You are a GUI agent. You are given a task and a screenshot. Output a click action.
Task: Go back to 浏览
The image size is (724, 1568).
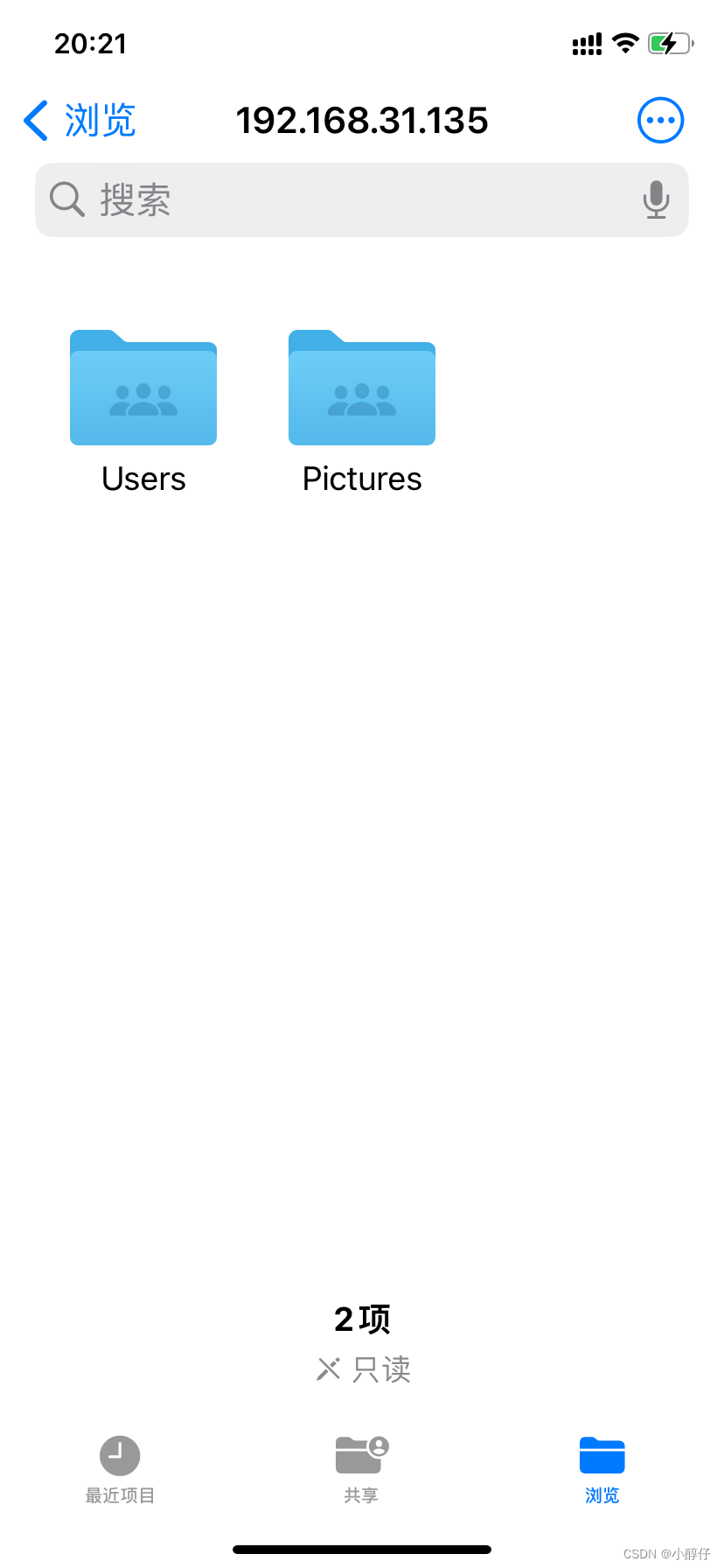pos(80,121)
